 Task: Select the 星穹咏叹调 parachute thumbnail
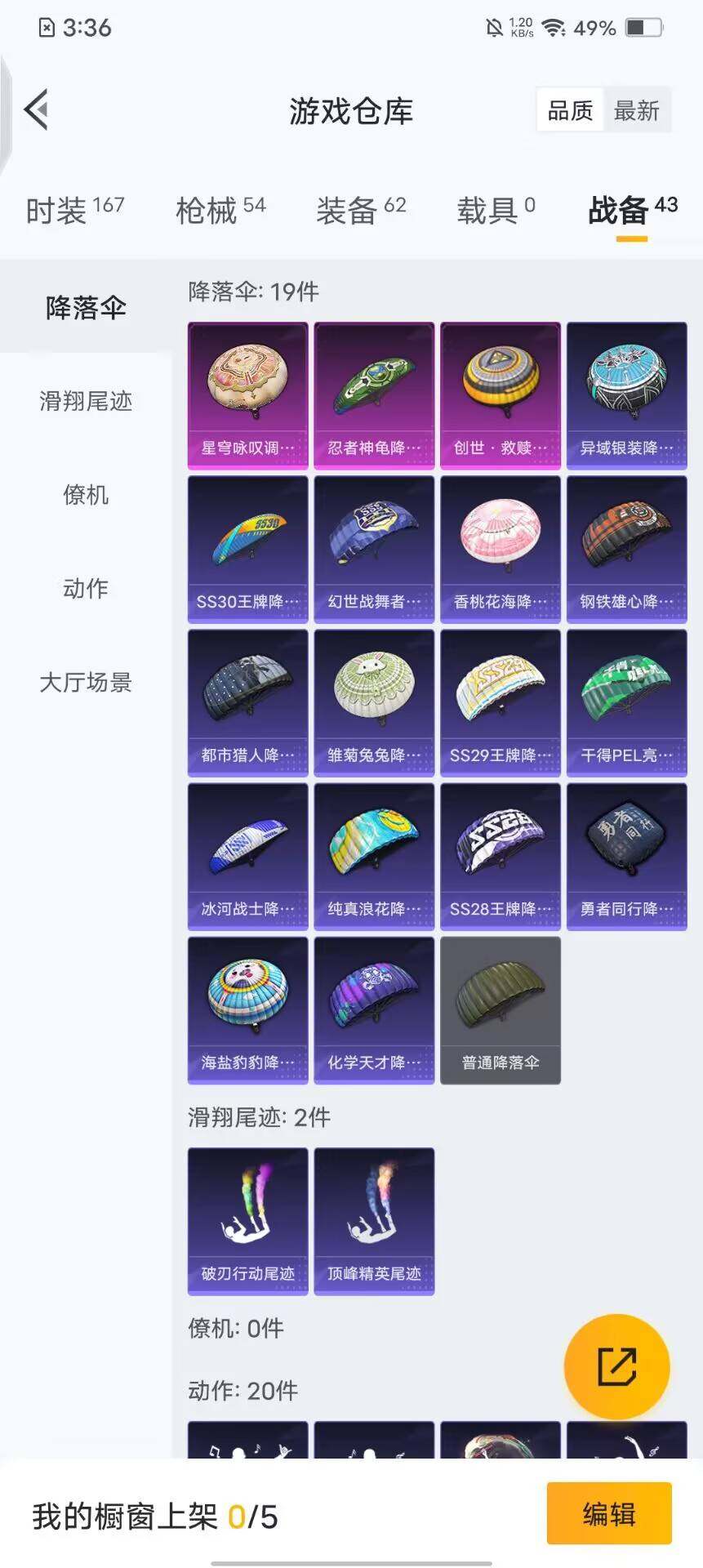pyautogui.click(x=247, y=395)
